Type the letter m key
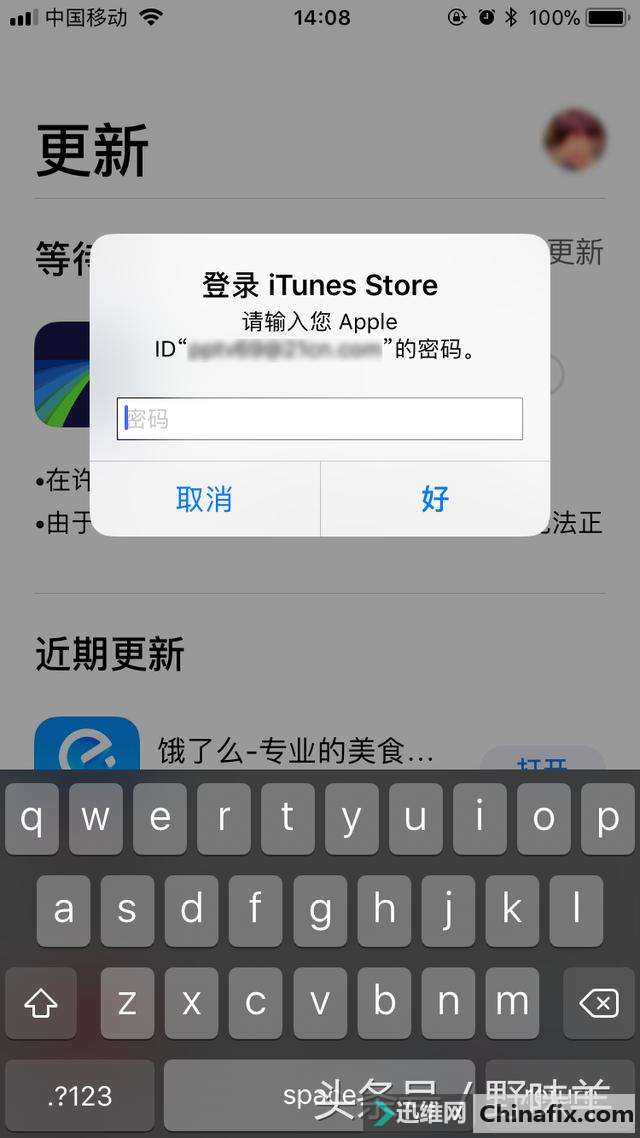 click(x=512, y=1003)
